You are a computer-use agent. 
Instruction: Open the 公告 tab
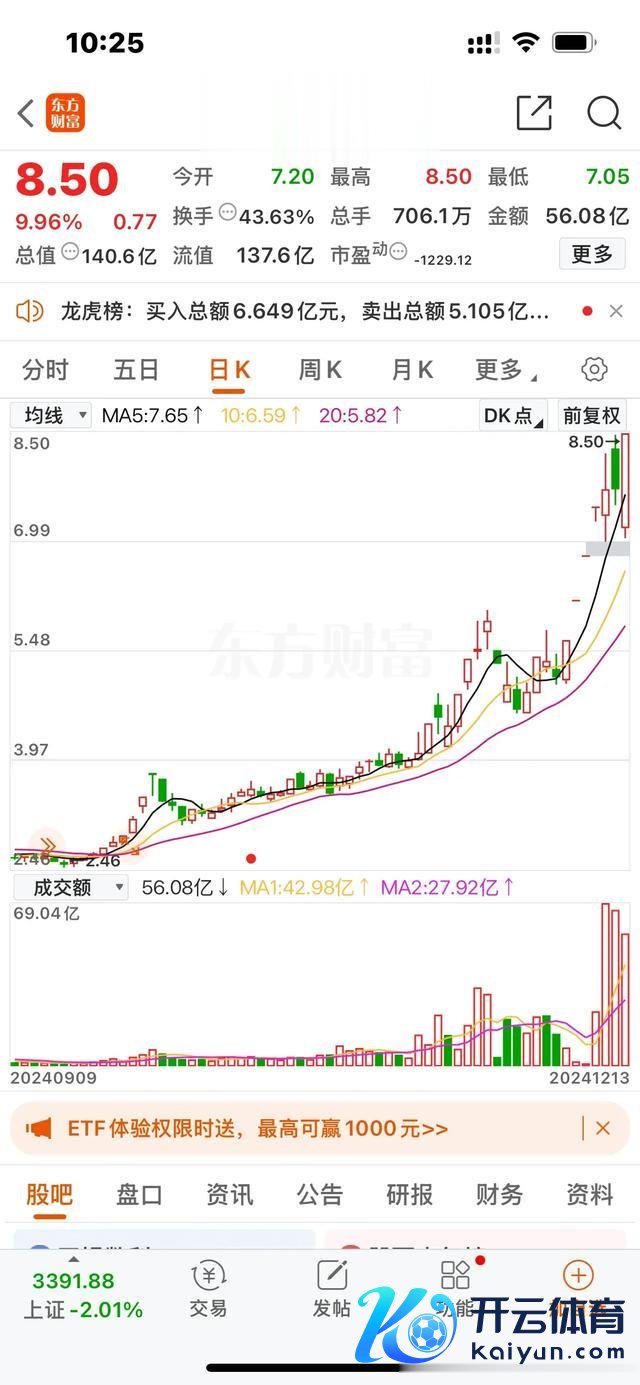(319, 1194)
